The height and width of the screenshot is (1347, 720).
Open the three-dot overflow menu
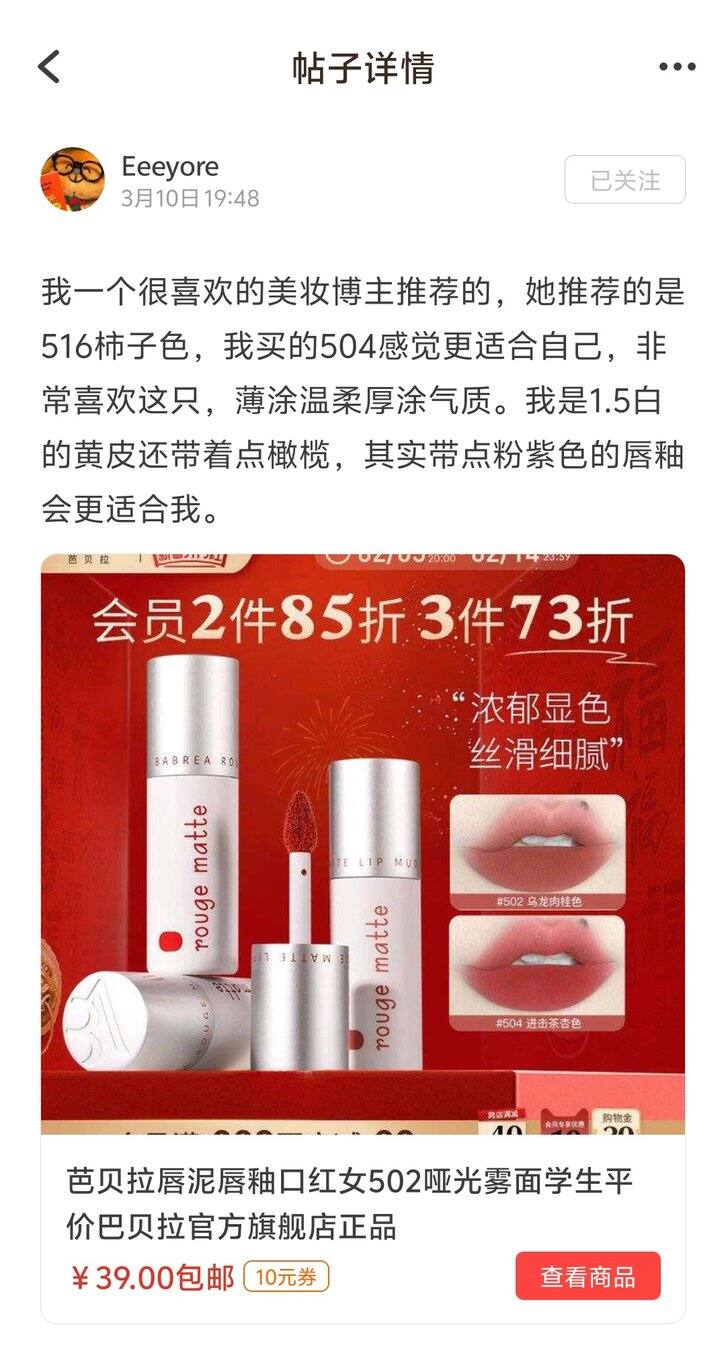(677, 68)
